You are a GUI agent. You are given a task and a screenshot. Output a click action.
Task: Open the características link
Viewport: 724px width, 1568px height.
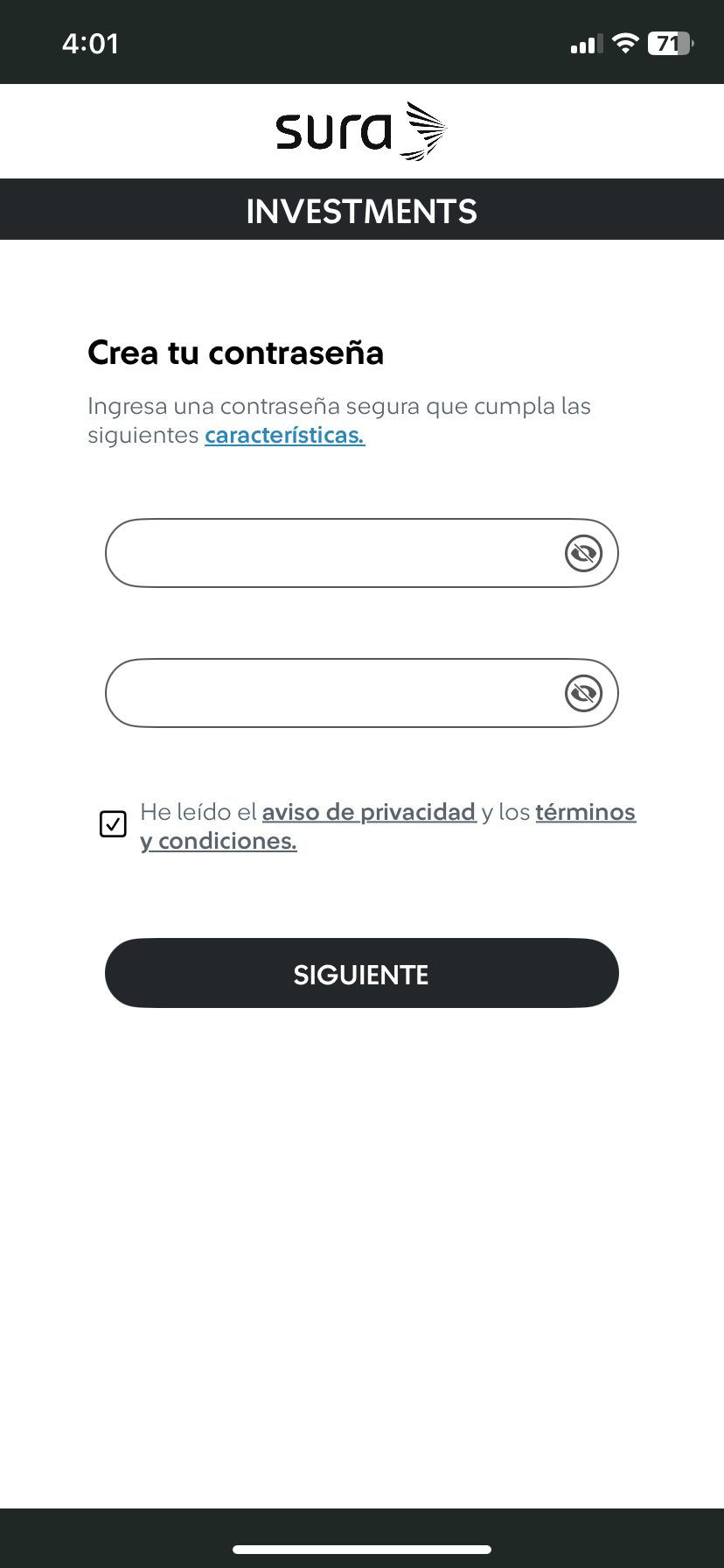pos(284,436)
